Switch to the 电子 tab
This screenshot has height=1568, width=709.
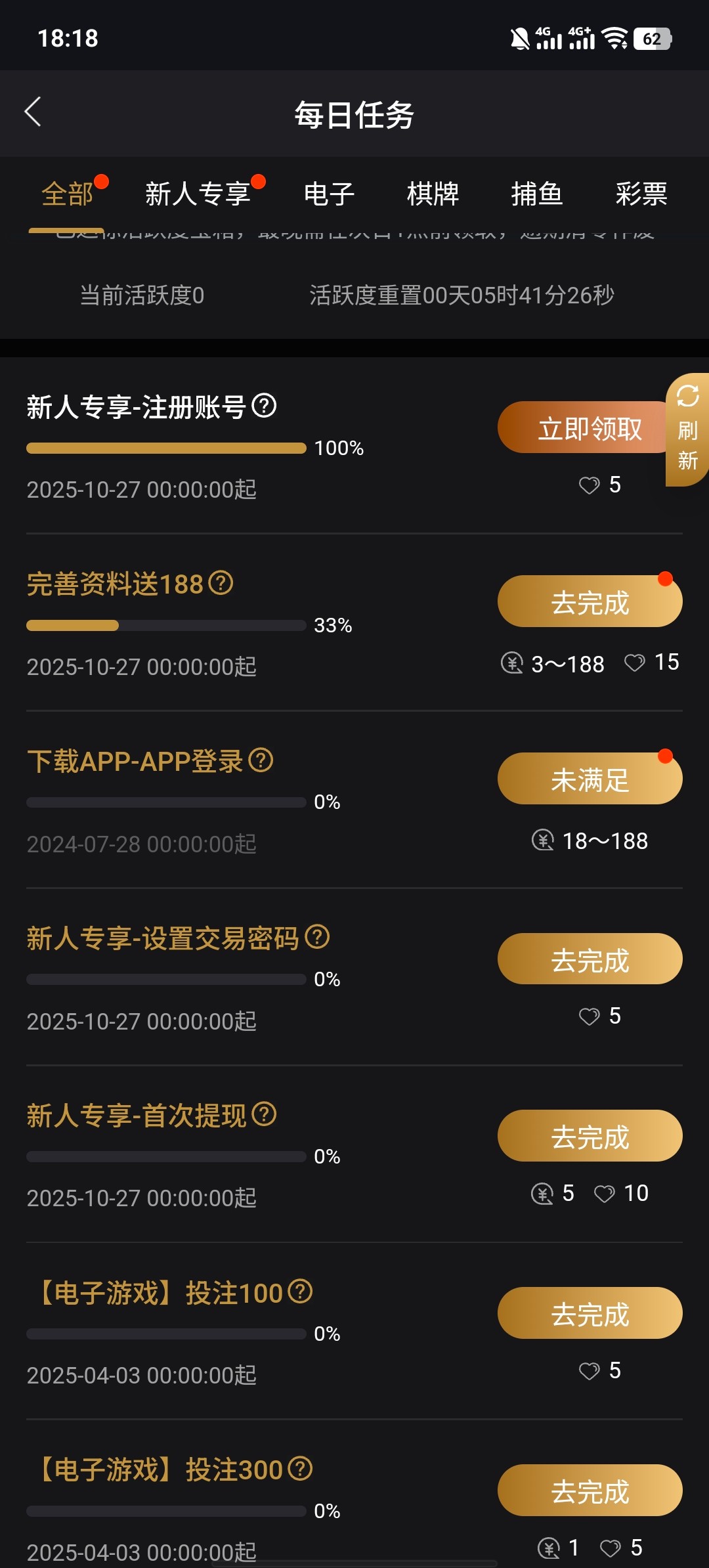[329, 194]
